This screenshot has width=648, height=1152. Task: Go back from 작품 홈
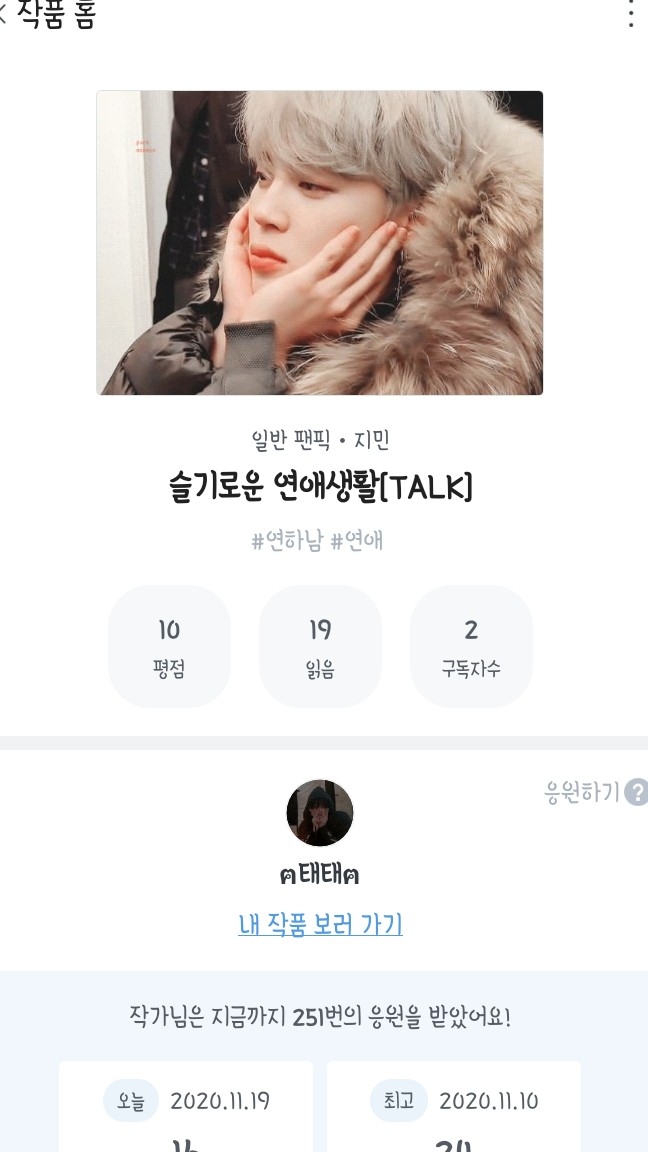coord(6,16)
